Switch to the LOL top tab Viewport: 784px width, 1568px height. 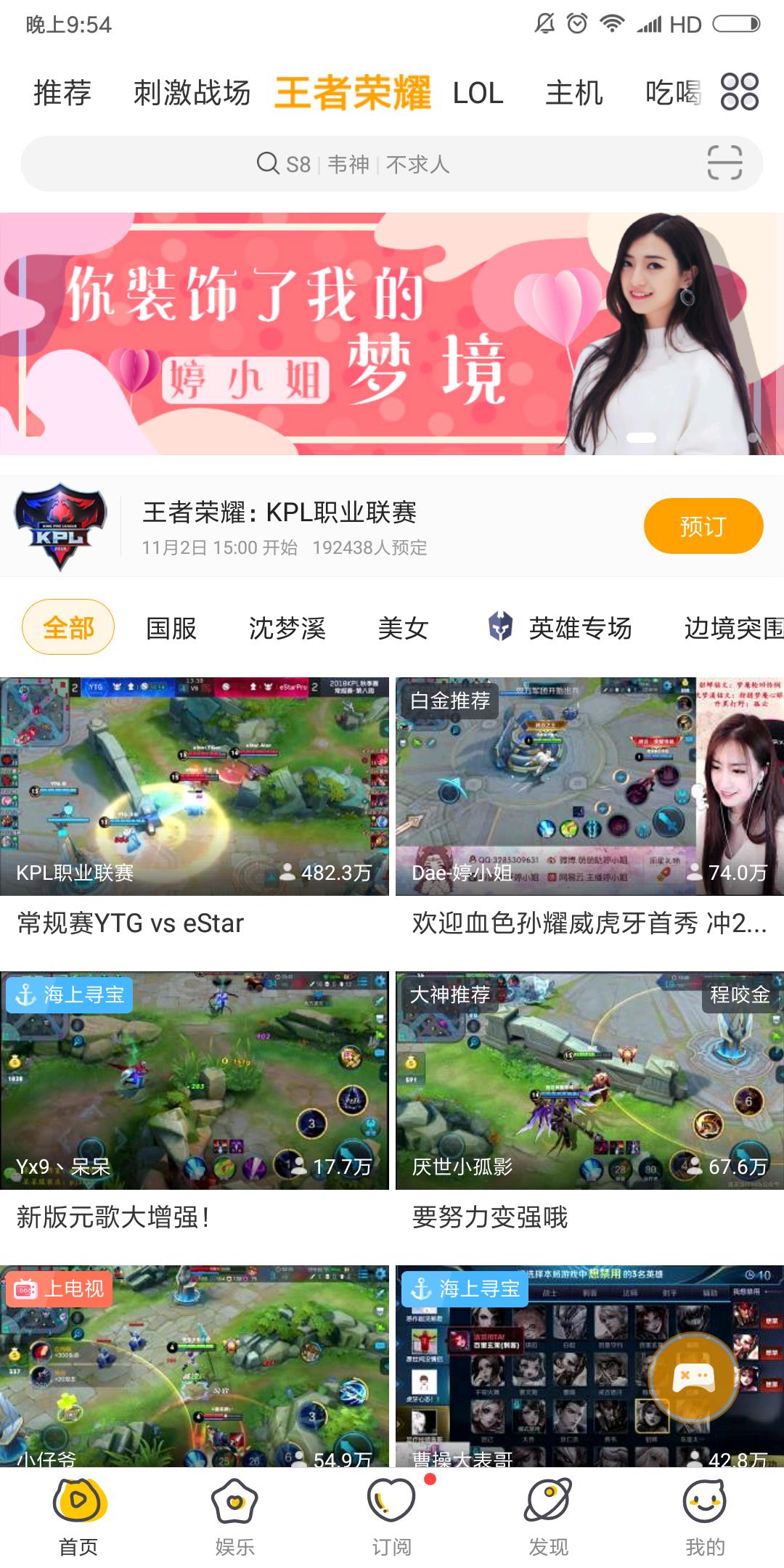(x=478, y=93)
